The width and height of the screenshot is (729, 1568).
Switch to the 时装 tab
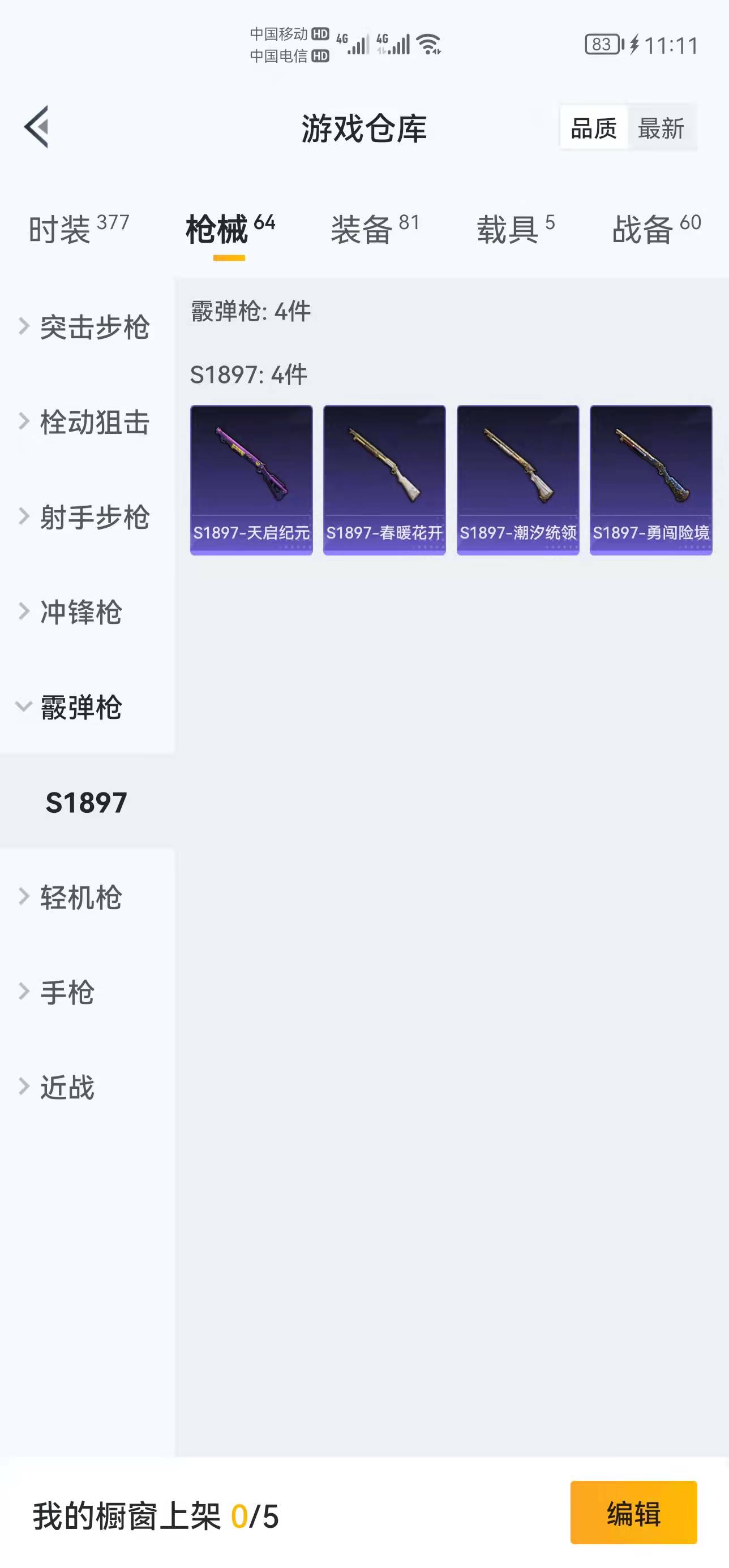[79, 230]
